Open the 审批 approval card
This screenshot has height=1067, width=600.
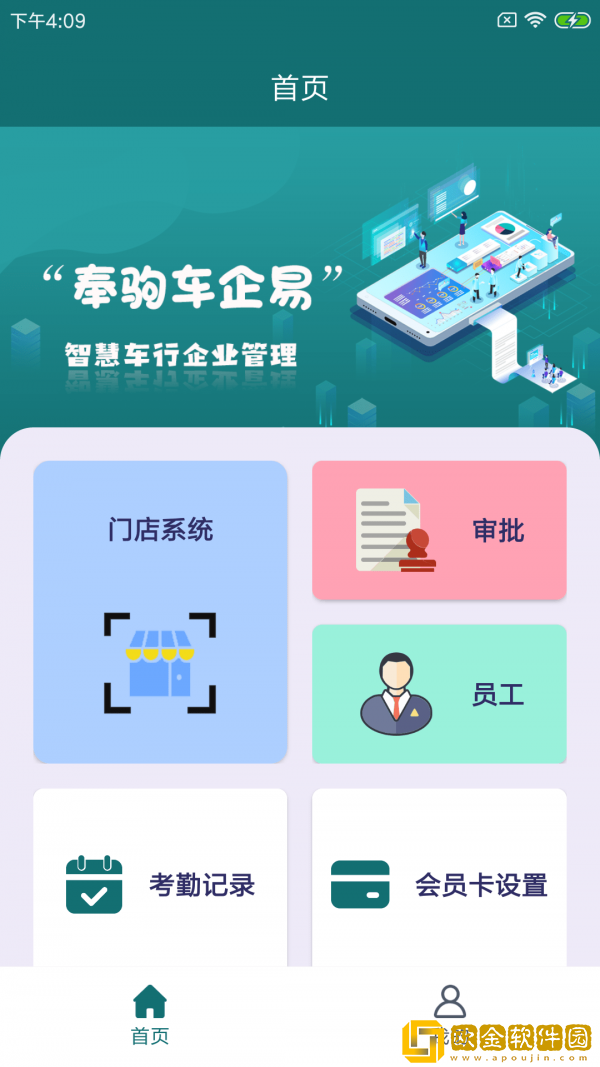(x=439, y=530)
